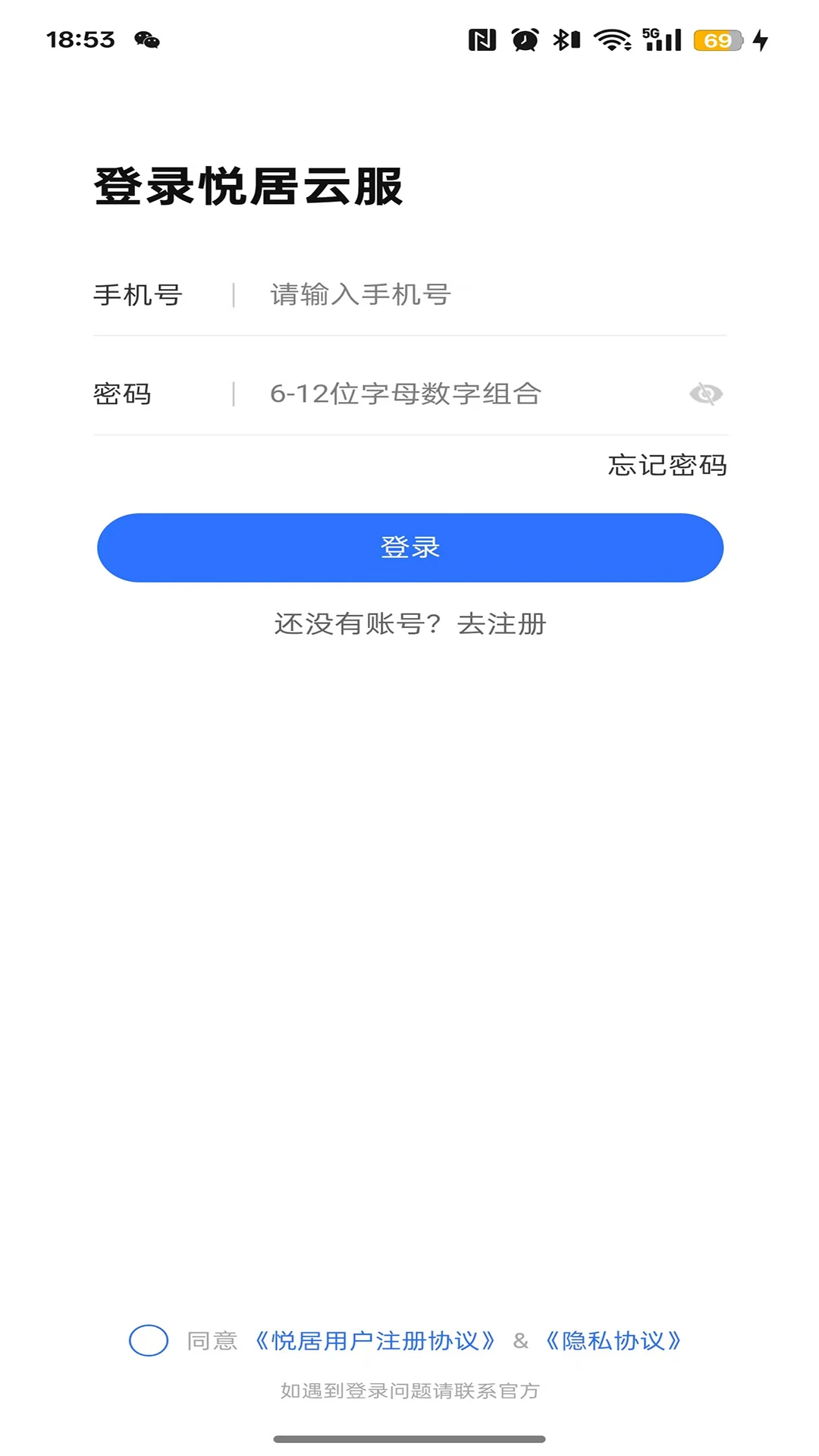
Task: Click the 手机号 field label
Action: pyautogui.click(x=138, y=296)
